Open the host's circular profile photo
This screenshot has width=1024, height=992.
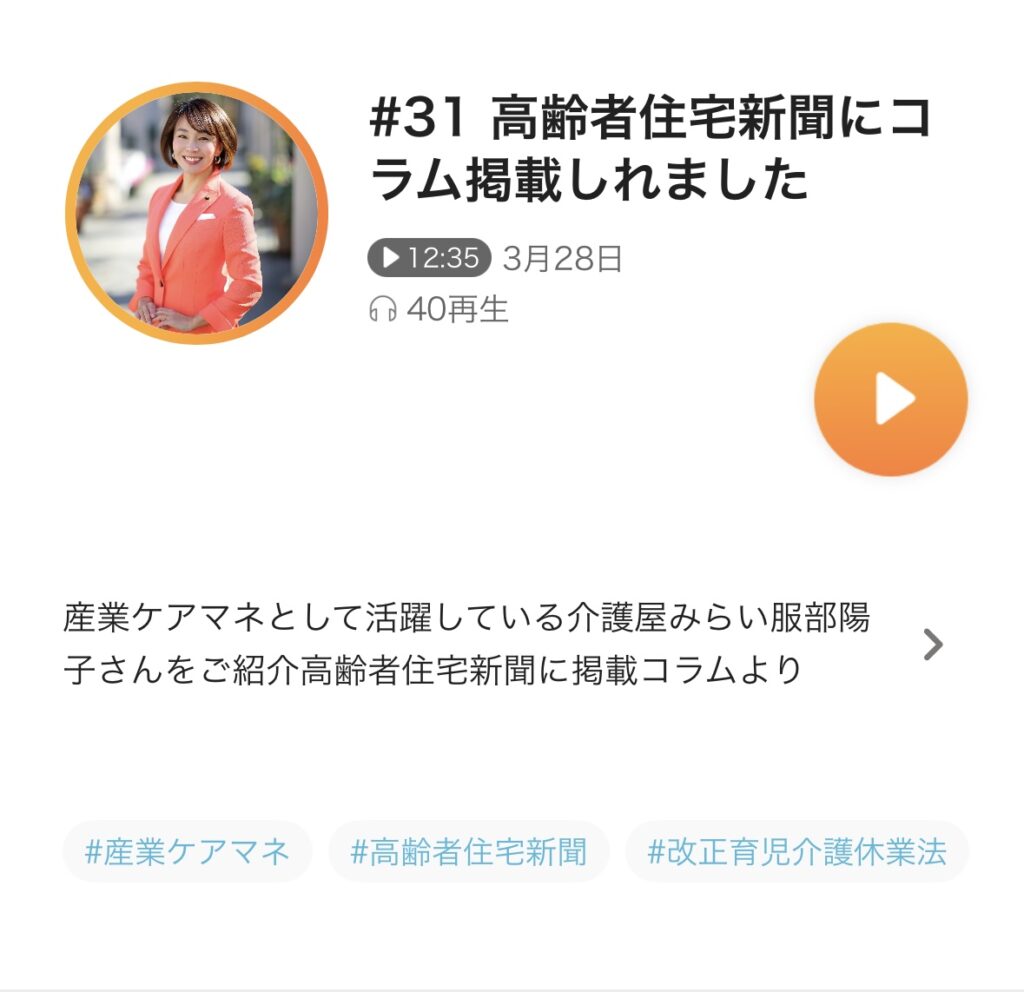coord(197,212)
